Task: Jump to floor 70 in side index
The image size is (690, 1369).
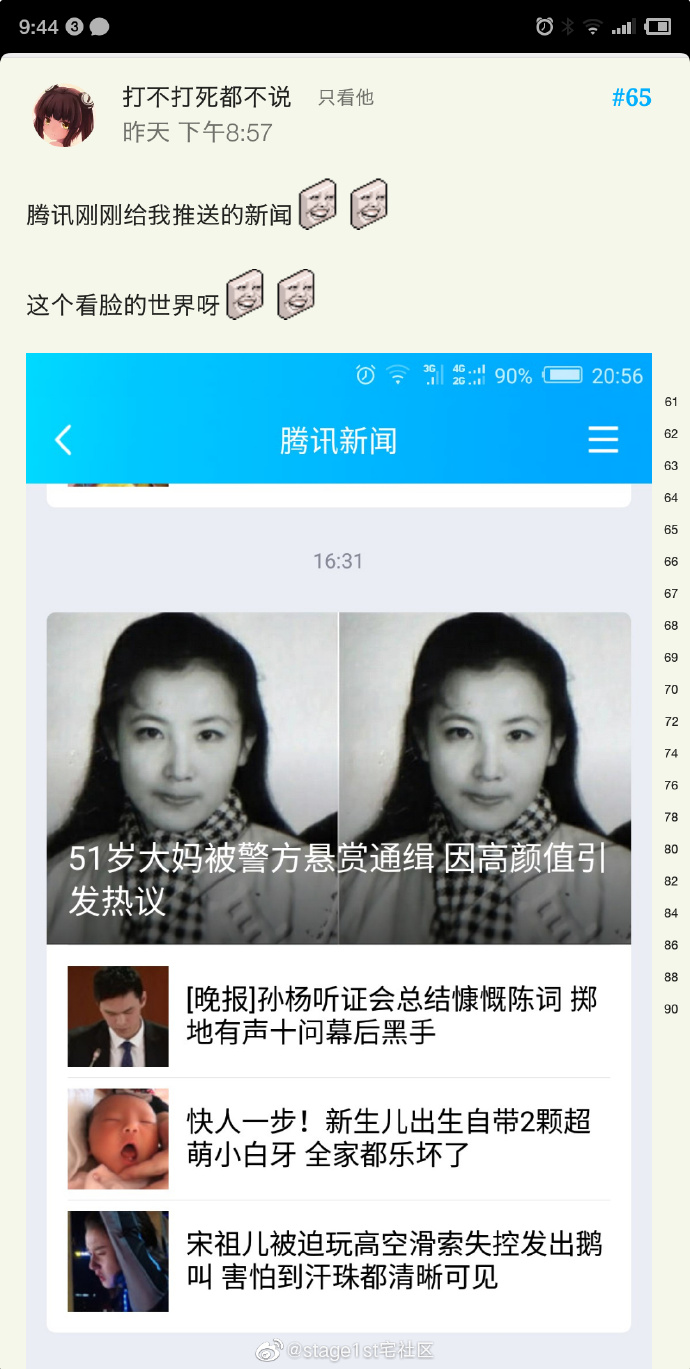Action: click(x=671, y=690)
